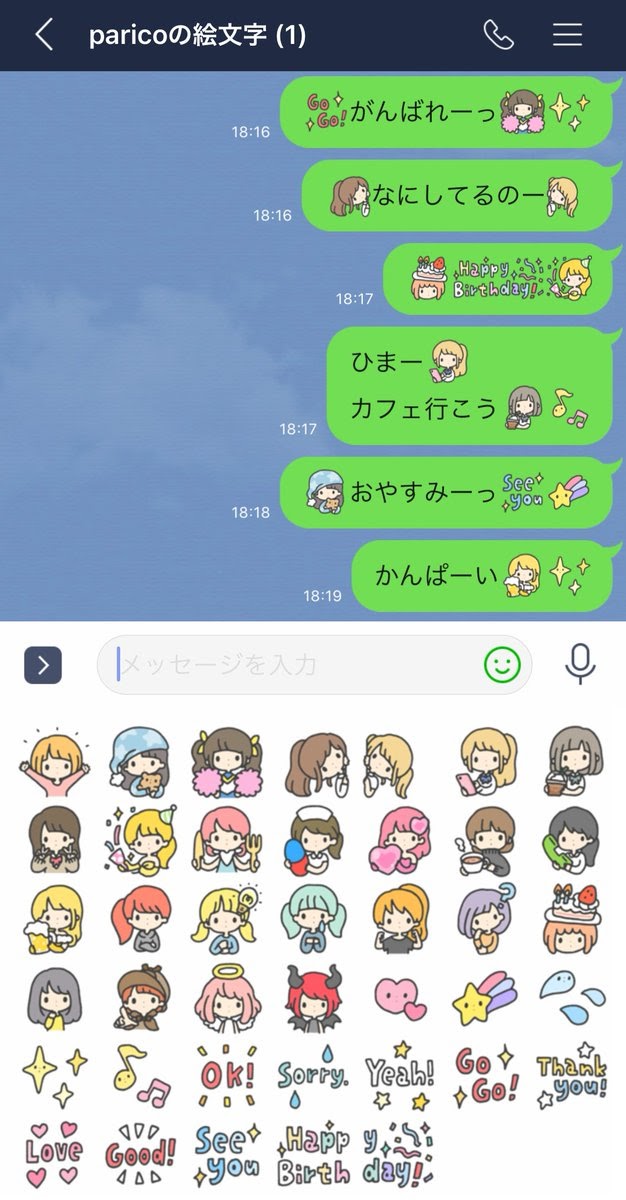
Task: Record a voice message with the microphone
Action: click(580, 665)
